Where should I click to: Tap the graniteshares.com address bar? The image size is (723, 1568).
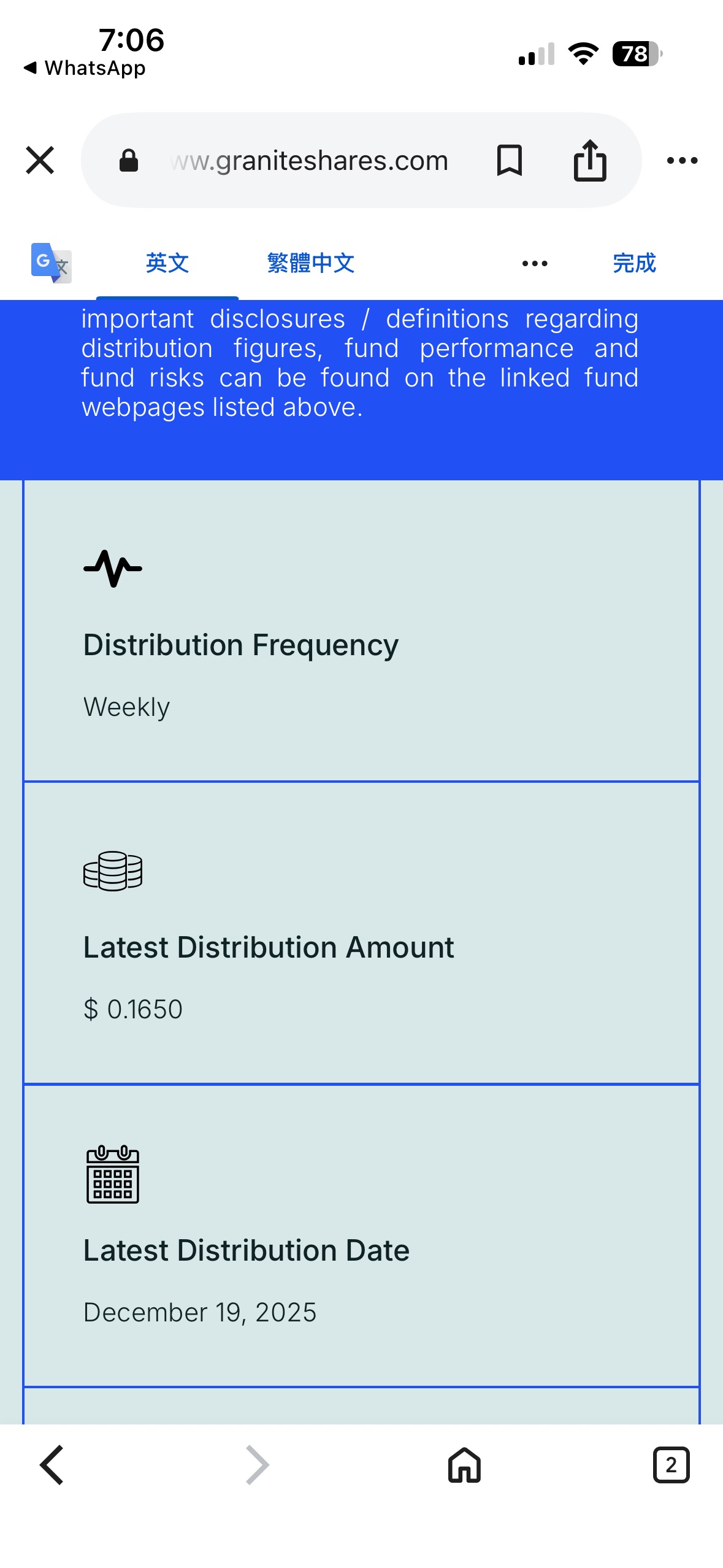pos(309,161)
